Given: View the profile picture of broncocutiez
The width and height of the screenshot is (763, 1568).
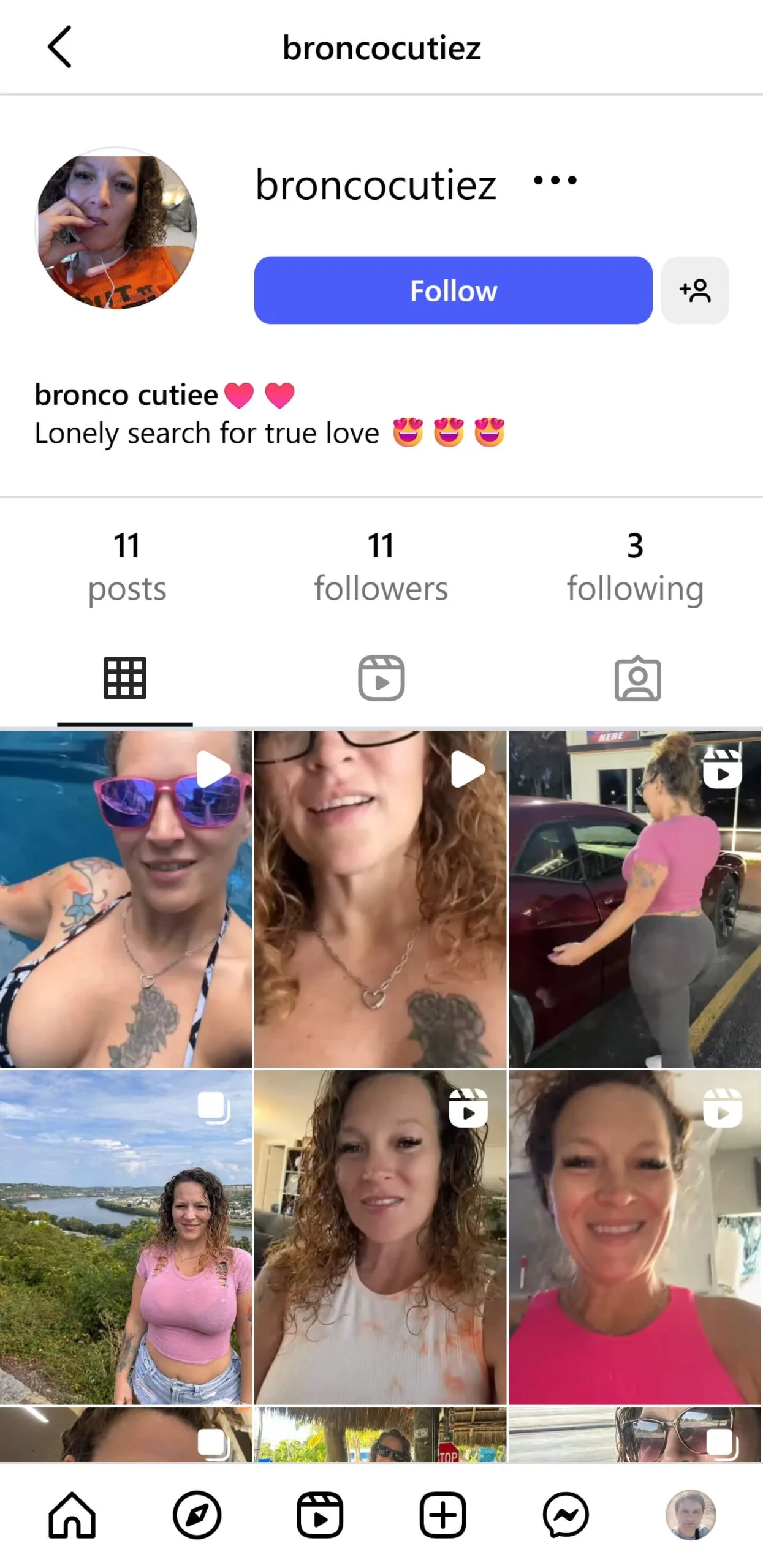Looking at the screenshot, I should 116,229.
